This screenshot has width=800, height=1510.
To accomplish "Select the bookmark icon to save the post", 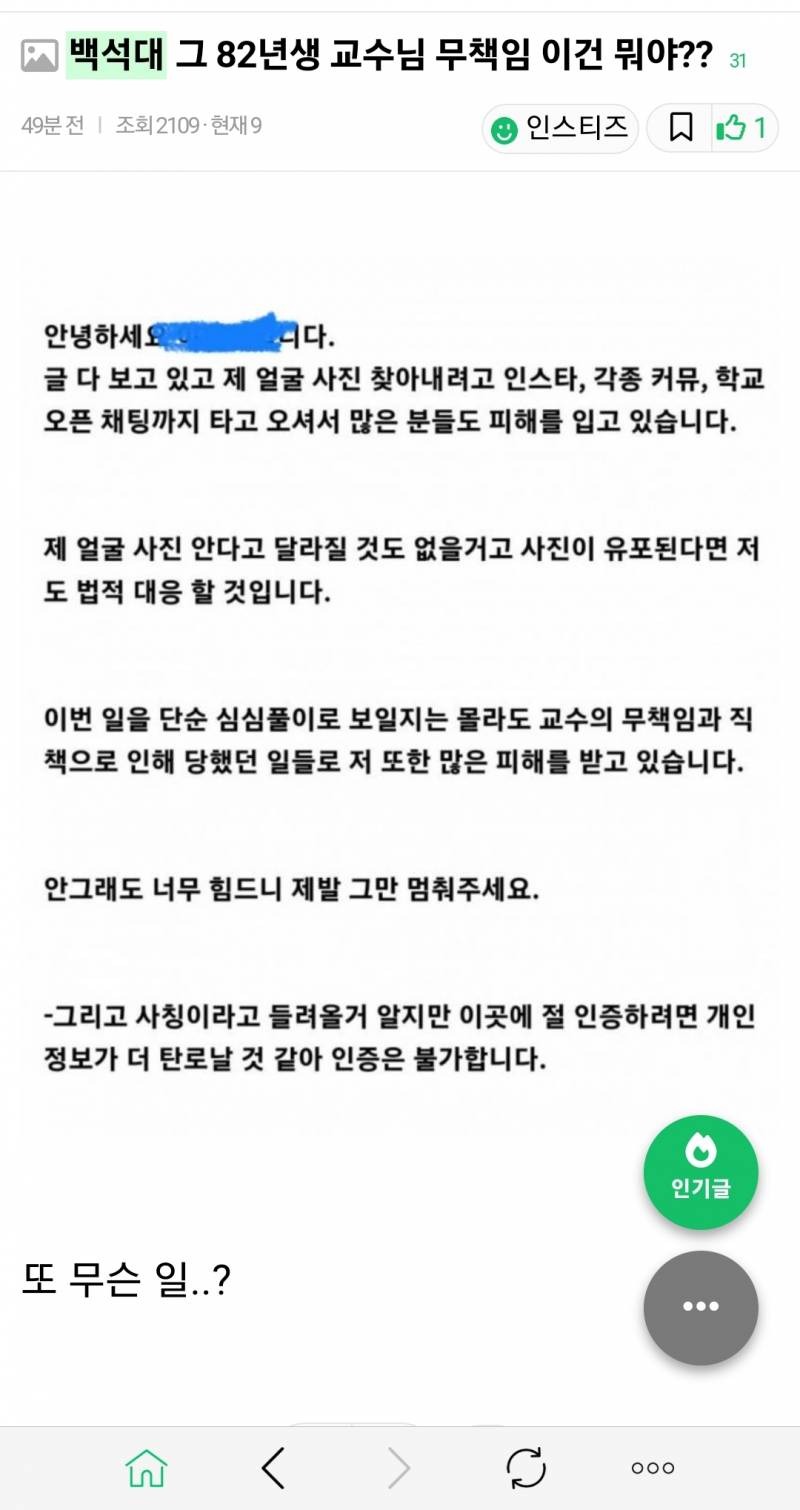I will [x=679, y=129].
